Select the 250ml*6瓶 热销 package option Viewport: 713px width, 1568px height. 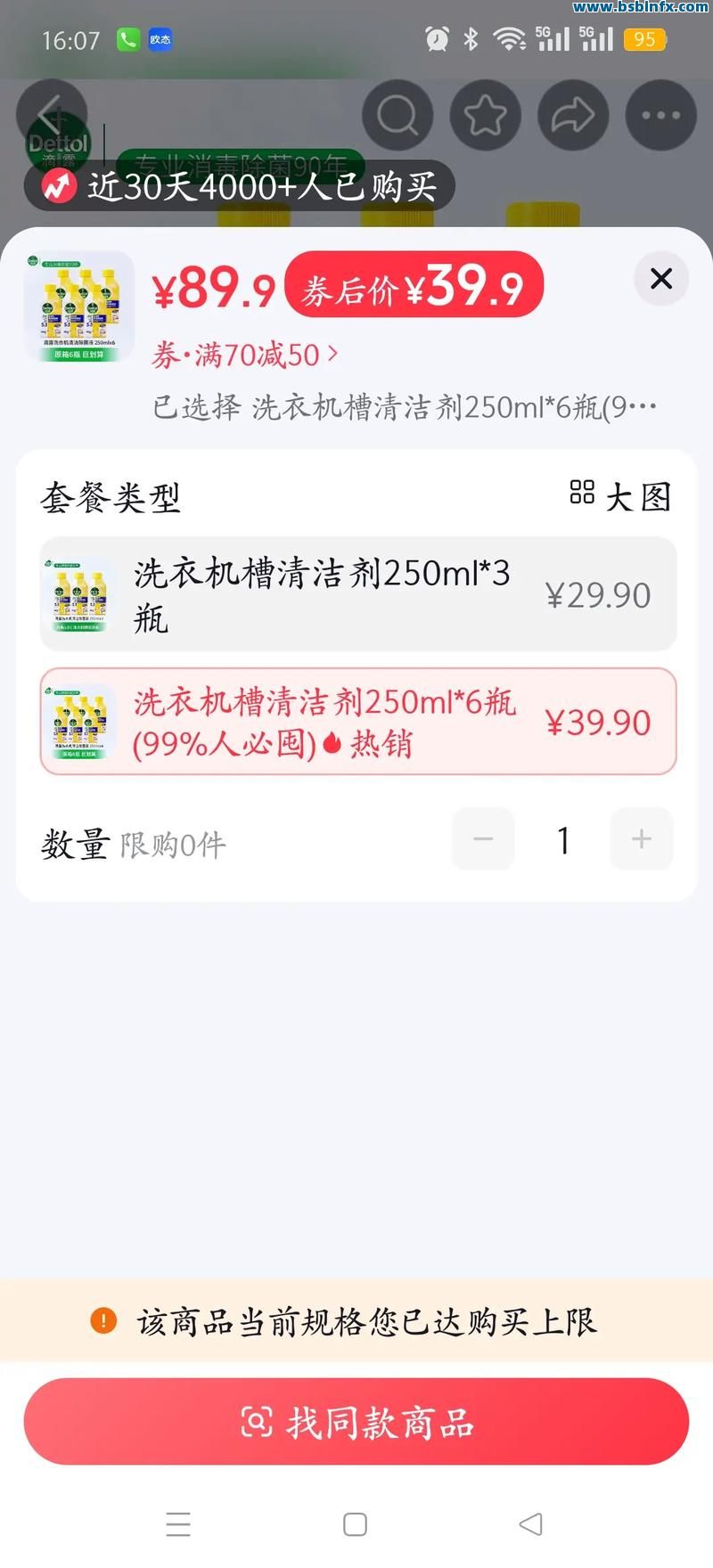tap(357, 722)
